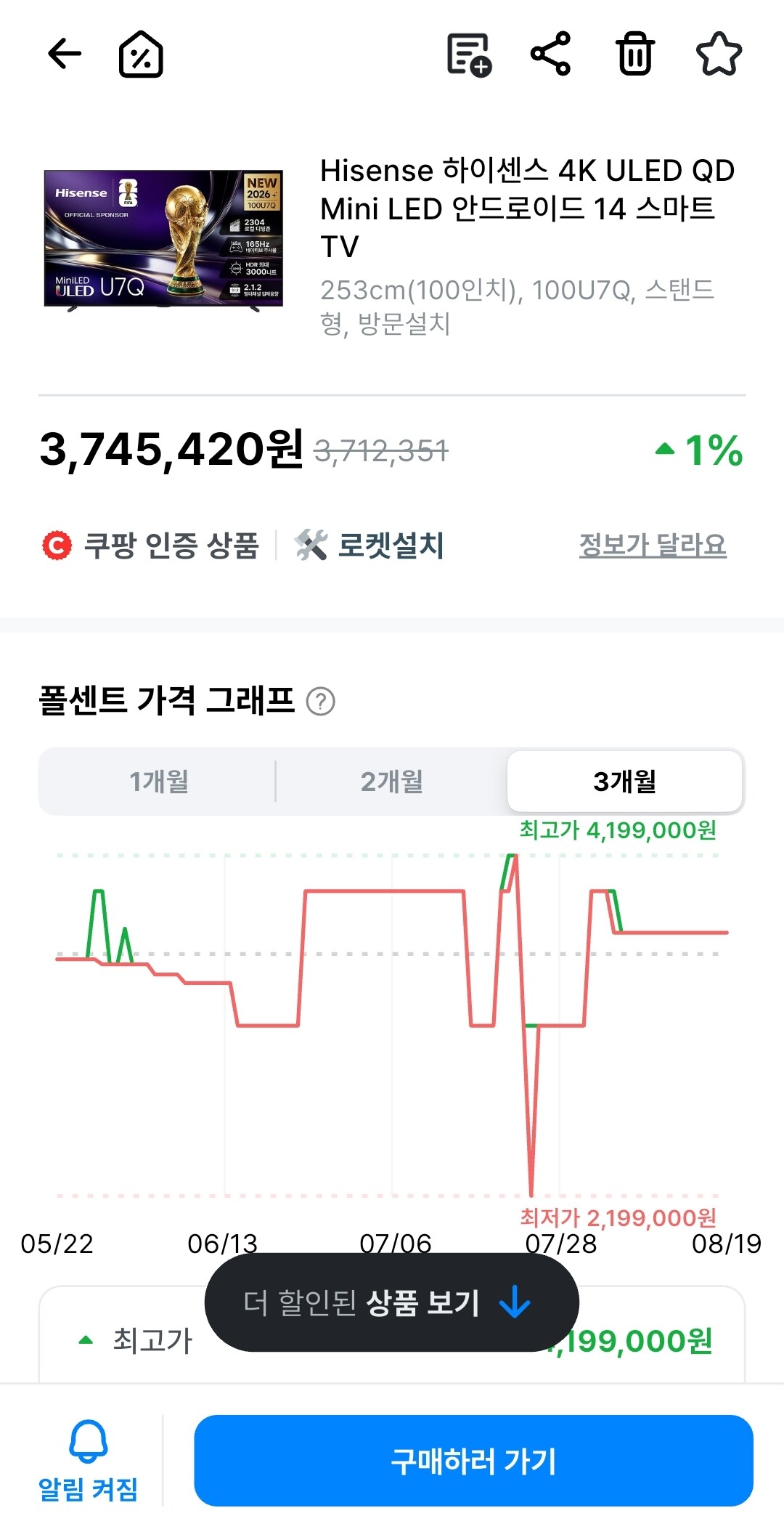Switch graph to 2개월

click(392, 782)
